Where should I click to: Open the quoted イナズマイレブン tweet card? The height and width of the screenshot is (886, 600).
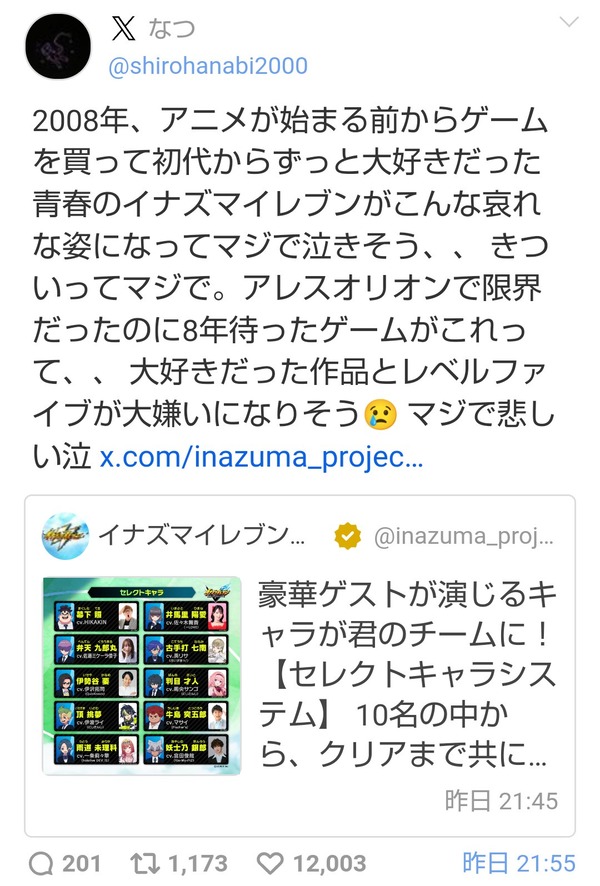click(x=299, y=665)
